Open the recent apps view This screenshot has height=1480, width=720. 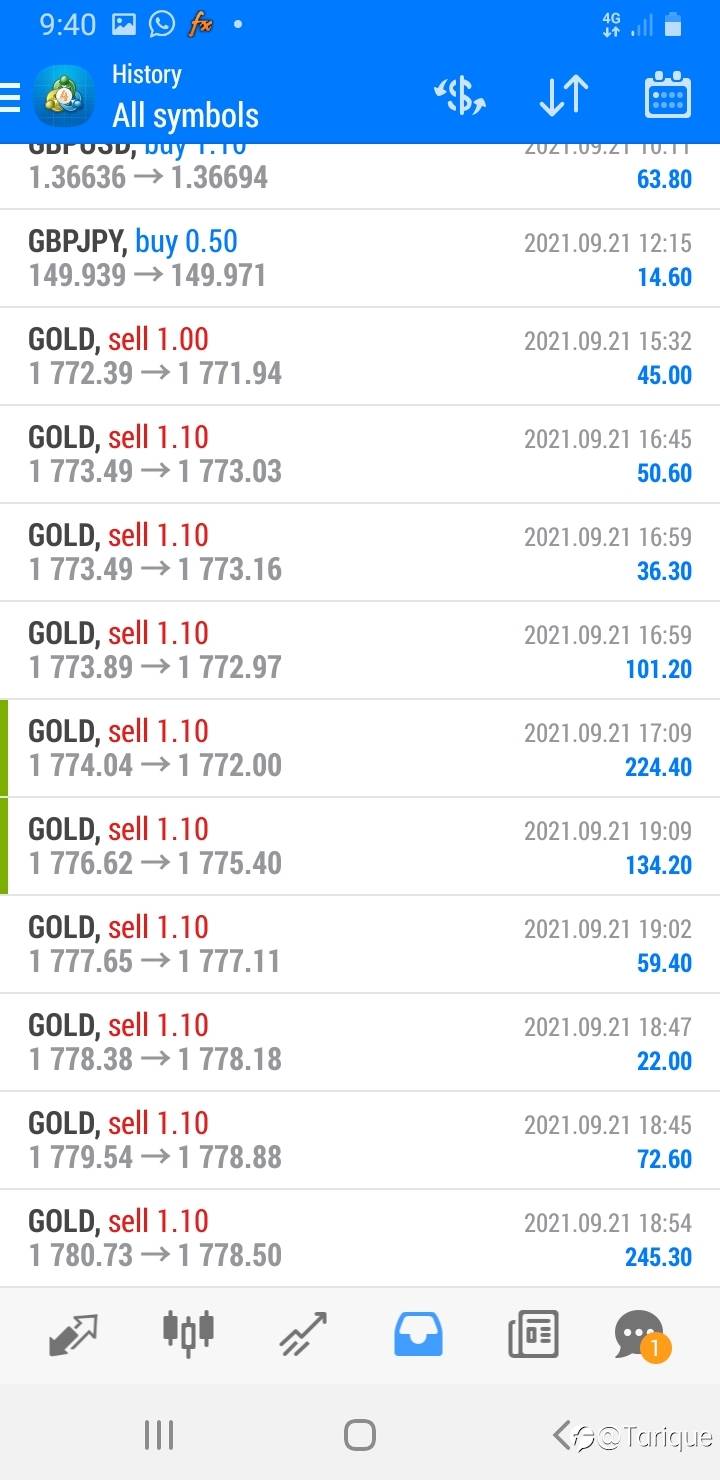pos(159,1435)
